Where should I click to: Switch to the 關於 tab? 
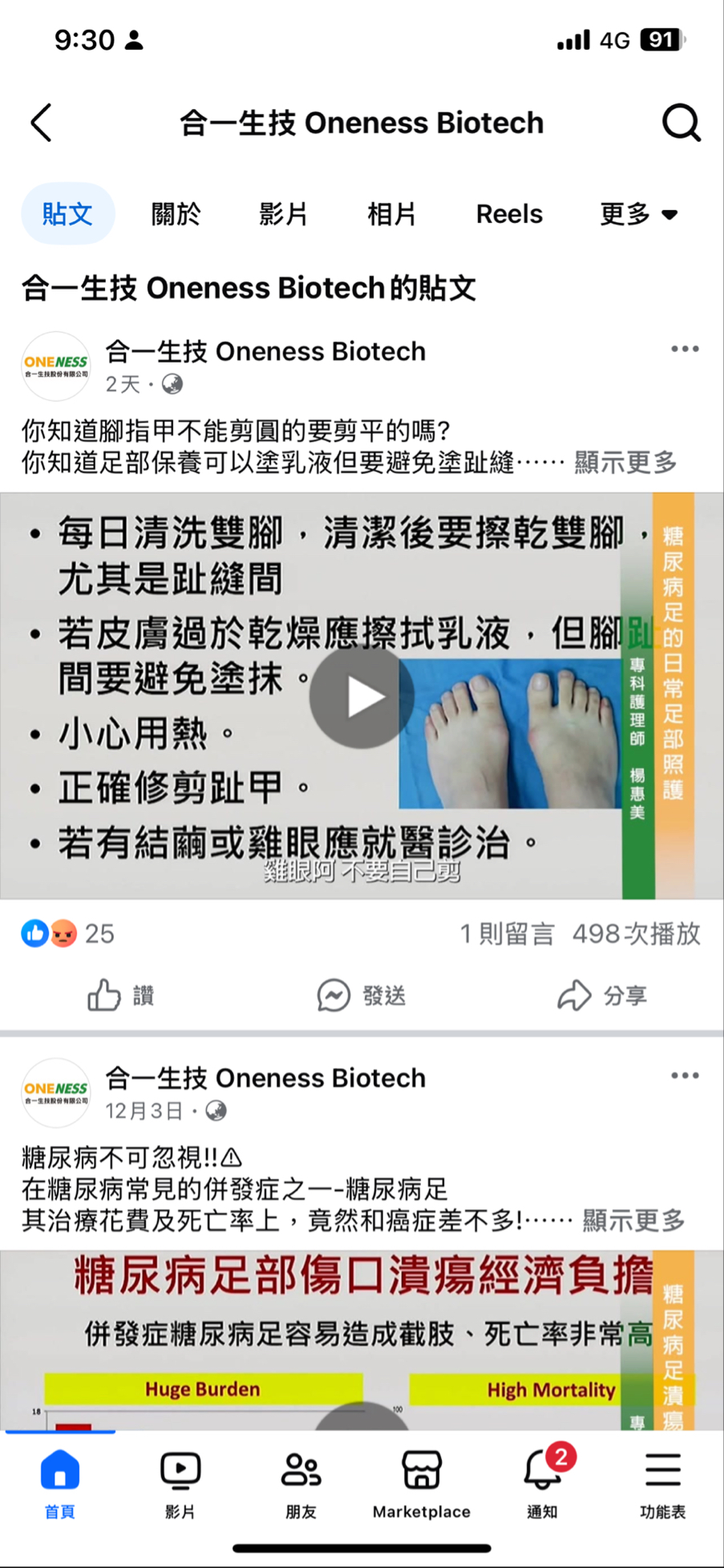(x=176, y=214)
